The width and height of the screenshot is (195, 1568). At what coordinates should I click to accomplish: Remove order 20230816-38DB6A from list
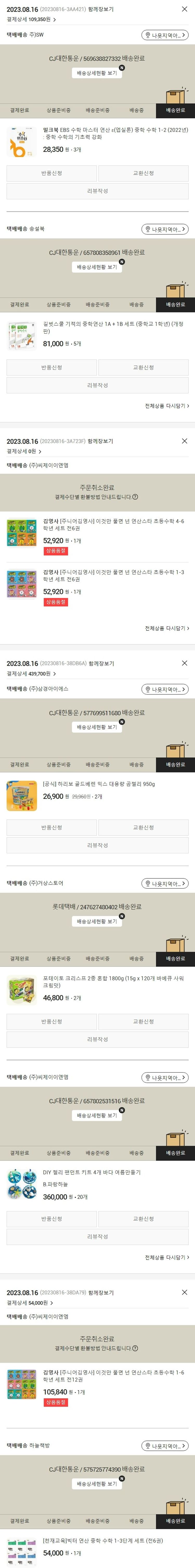[185, 663]
